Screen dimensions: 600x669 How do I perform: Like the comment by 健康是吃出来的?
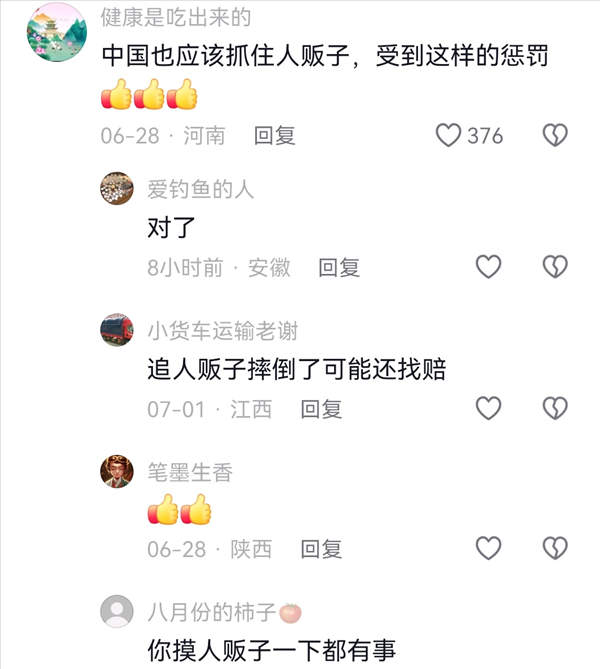click(449, 135)
